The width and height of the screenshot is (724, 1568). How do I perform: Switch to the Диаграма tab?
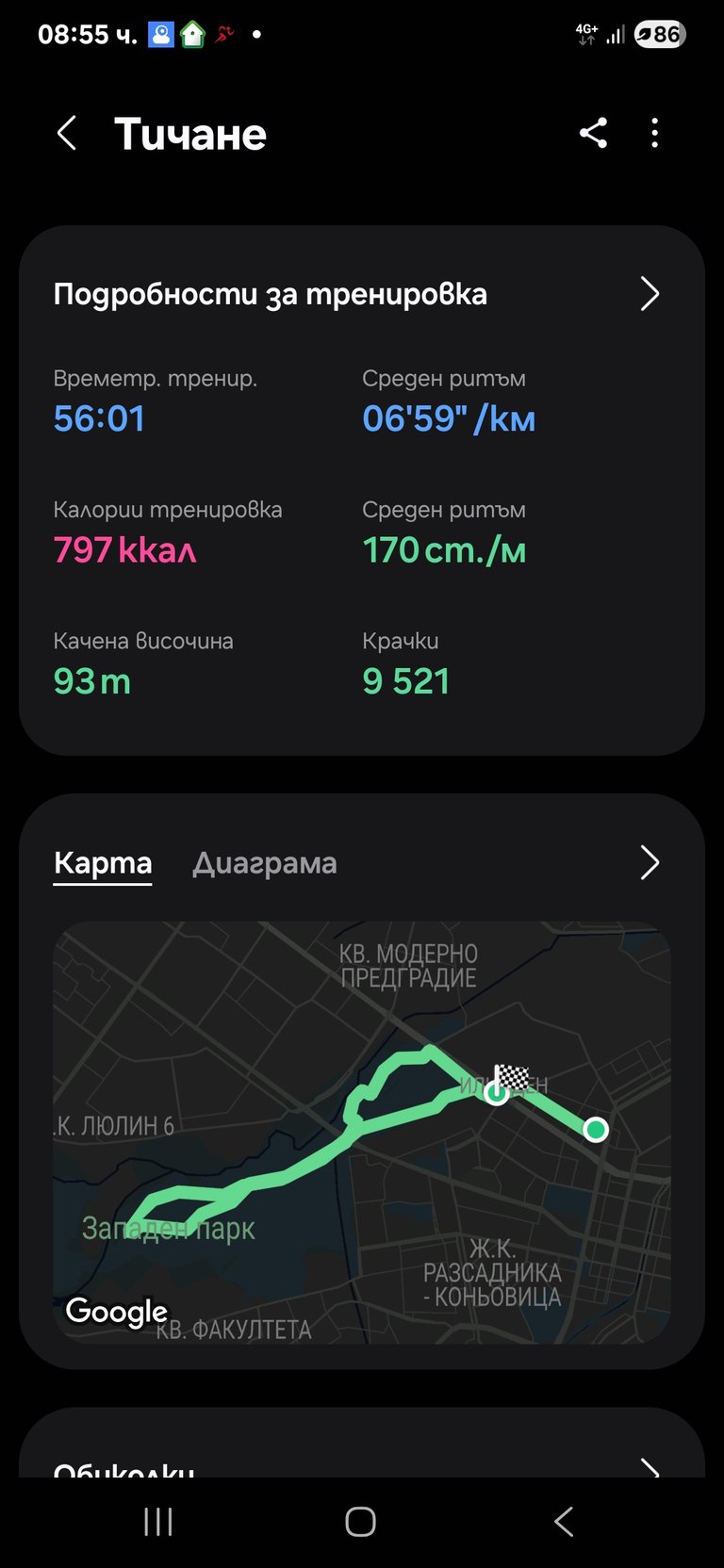click(265, 863)
